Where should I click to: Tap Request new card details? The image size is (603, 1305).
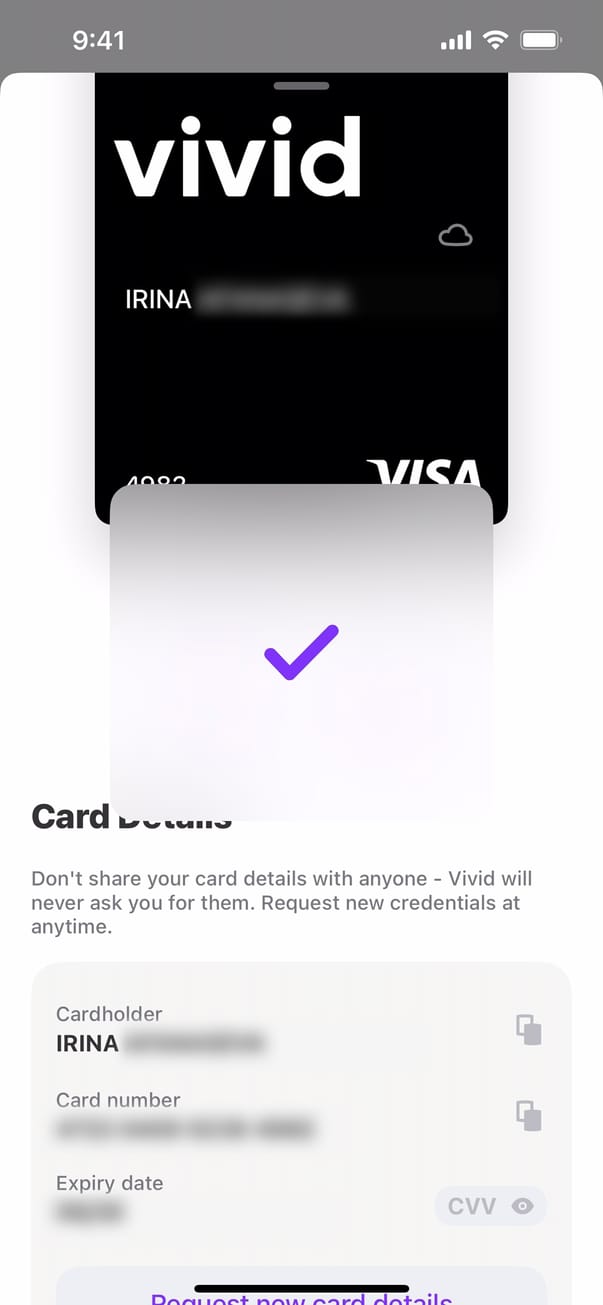tap(301, 1294)
